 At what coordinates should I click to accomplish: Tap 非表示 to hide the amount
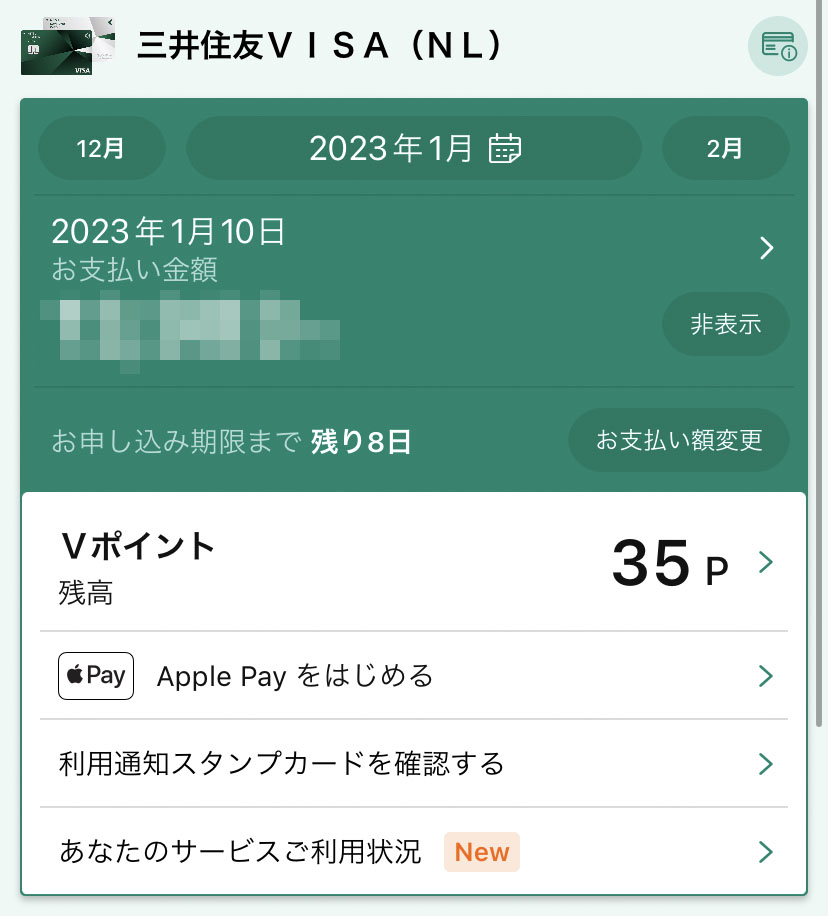725,324
